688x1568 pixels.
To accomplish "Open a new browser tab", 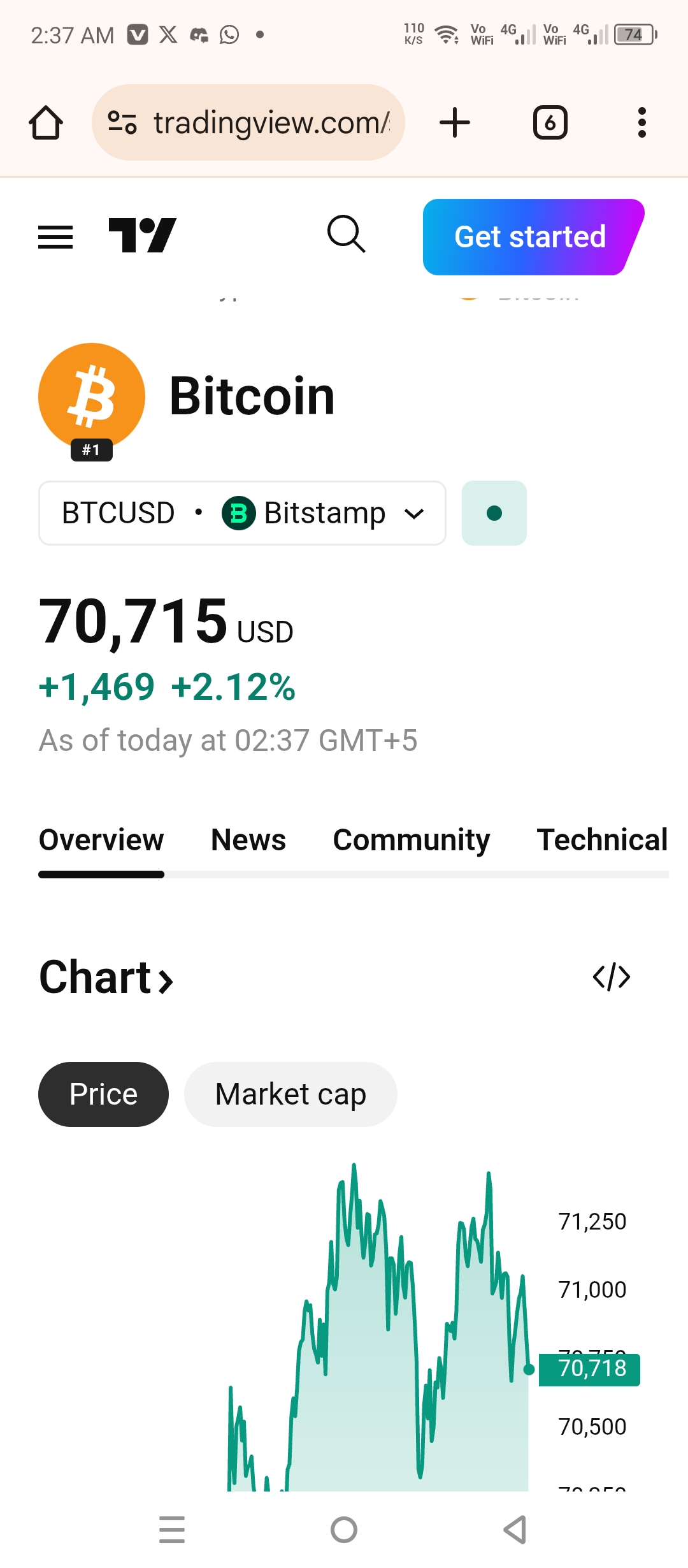I will click(x=455, y=122).
